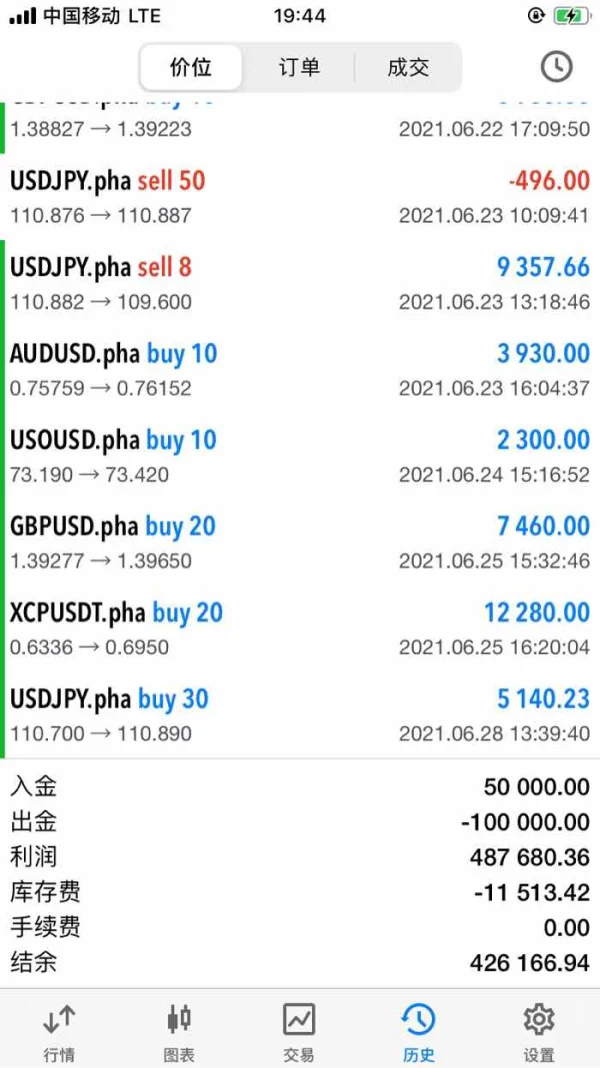Screen dimensions: 600x1068
Task: Expand the USDJPY.pha sell 8 trade
Action: coord(300,284)
